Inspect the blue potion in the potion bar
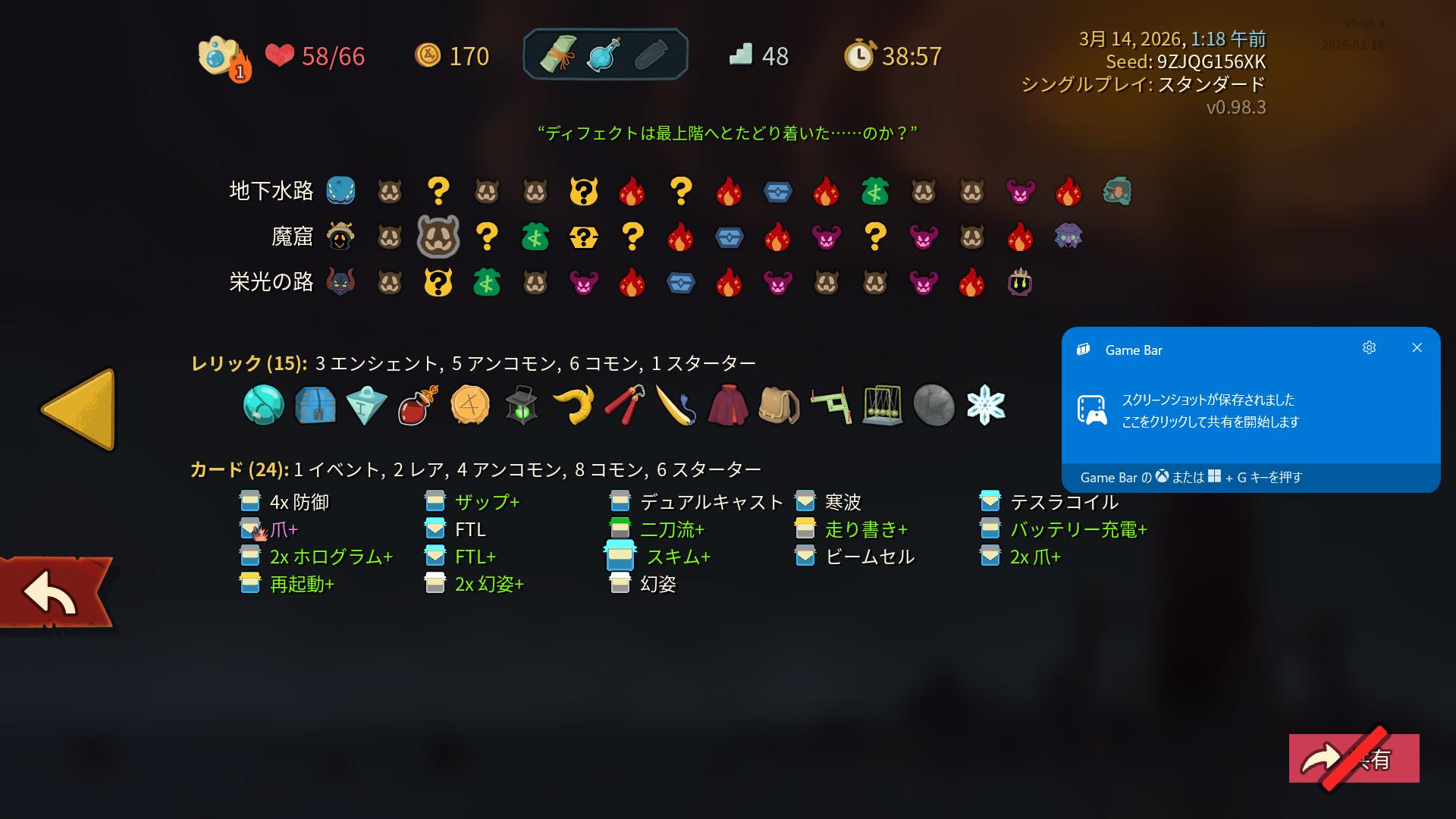This screenshot has height=819, width=1456. click(x=604, y=55)
